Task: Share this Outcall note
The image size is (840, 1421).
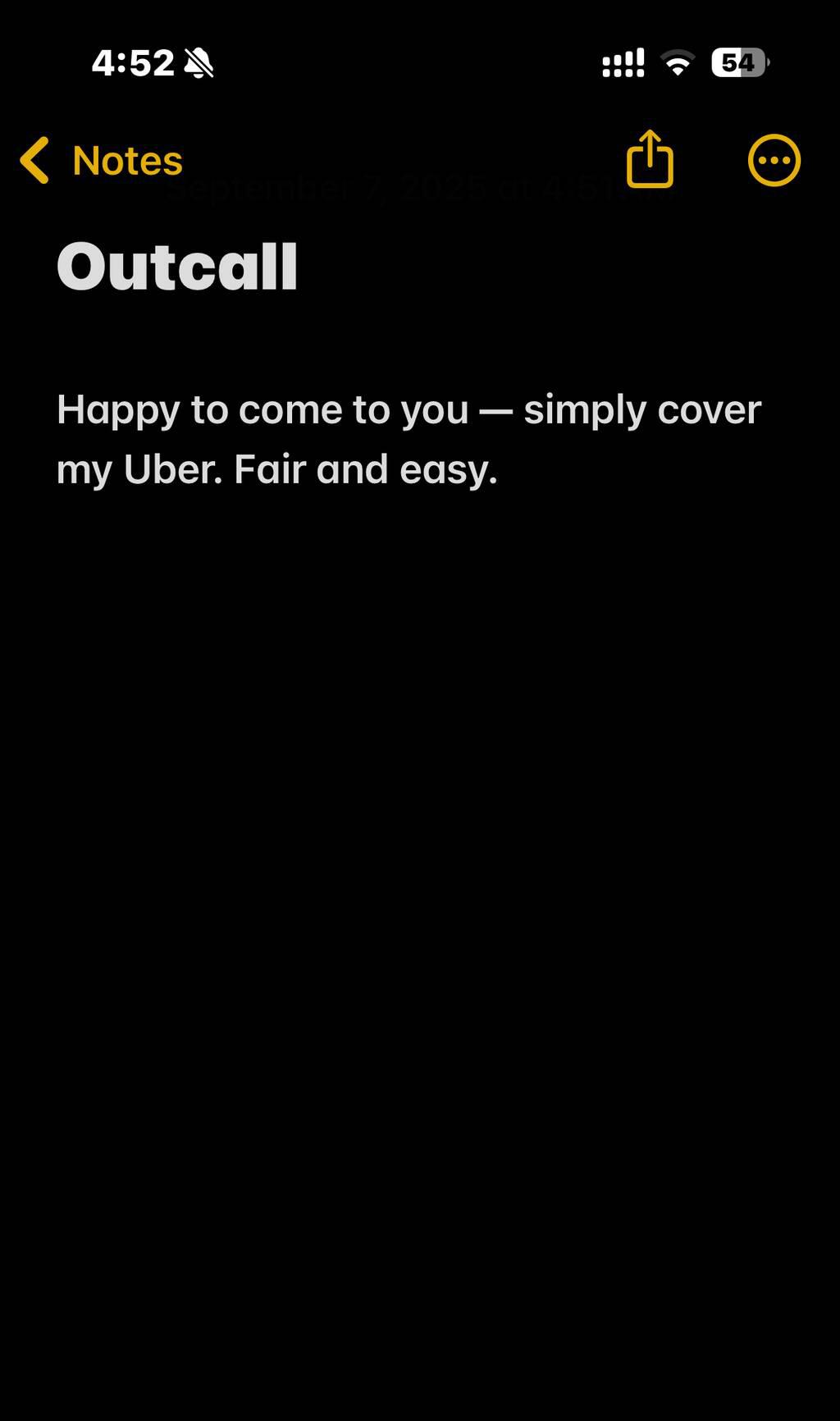Action: pos(650,159)
